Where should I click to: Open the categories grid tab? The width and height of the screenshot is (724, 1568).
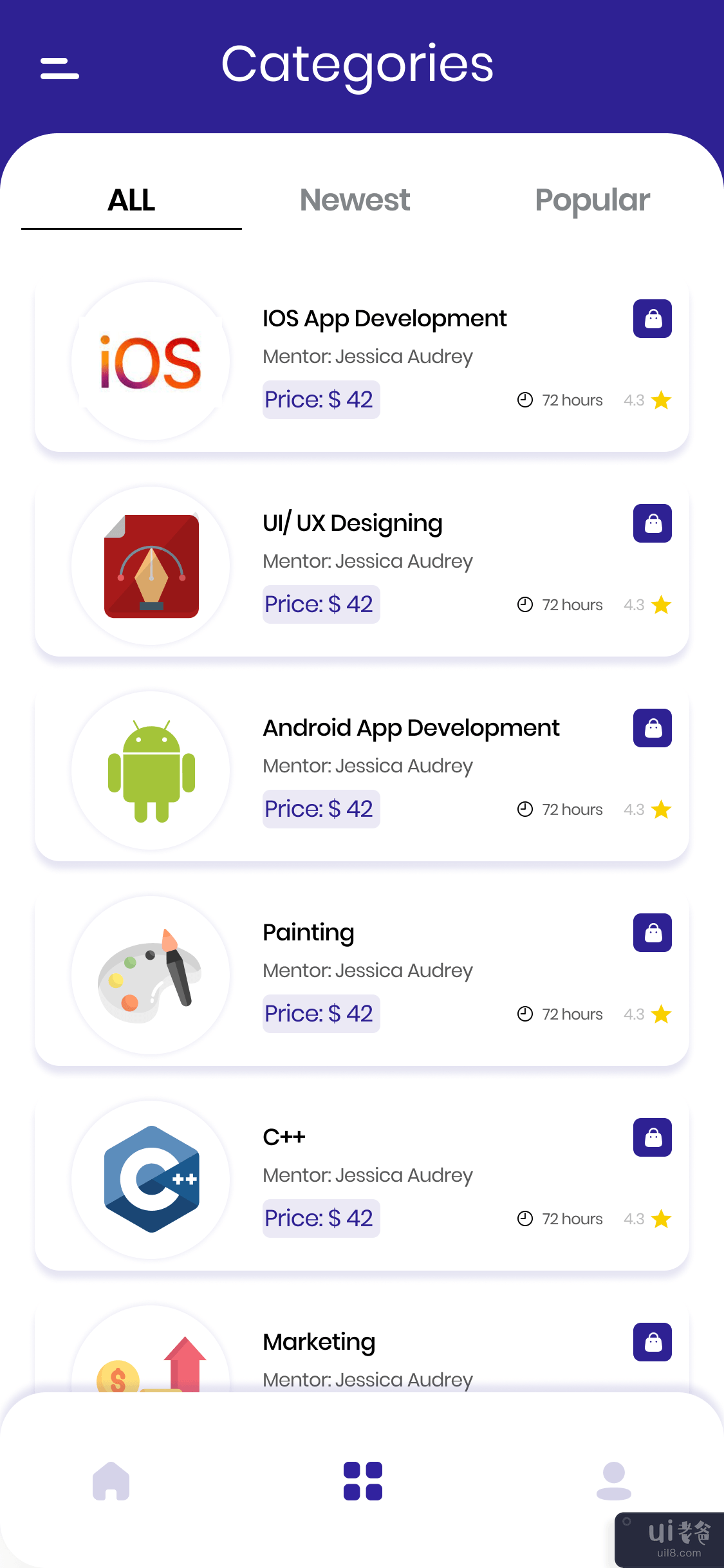(x=363, y=1481)
